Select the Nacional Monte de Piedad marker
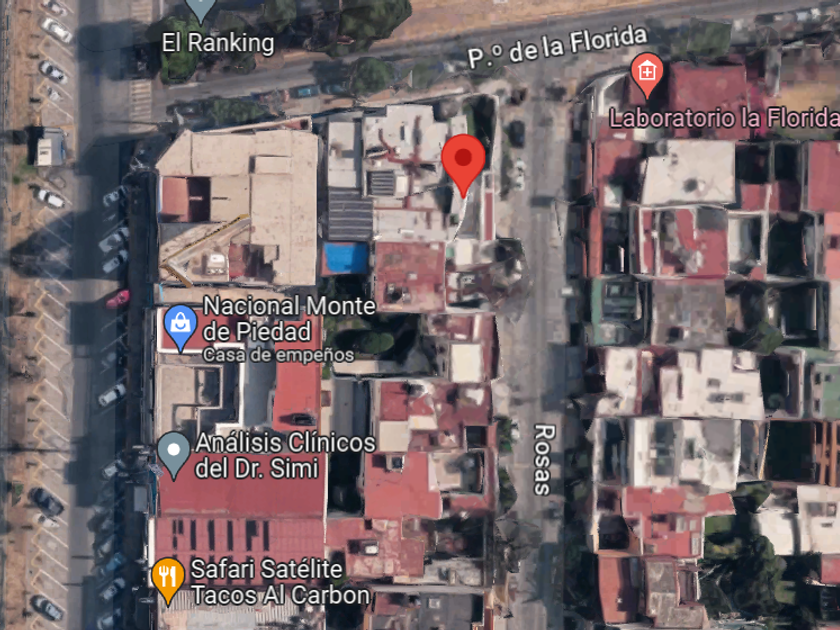The height and width of the screenshot is (630, 840). [x=180, y=327]
